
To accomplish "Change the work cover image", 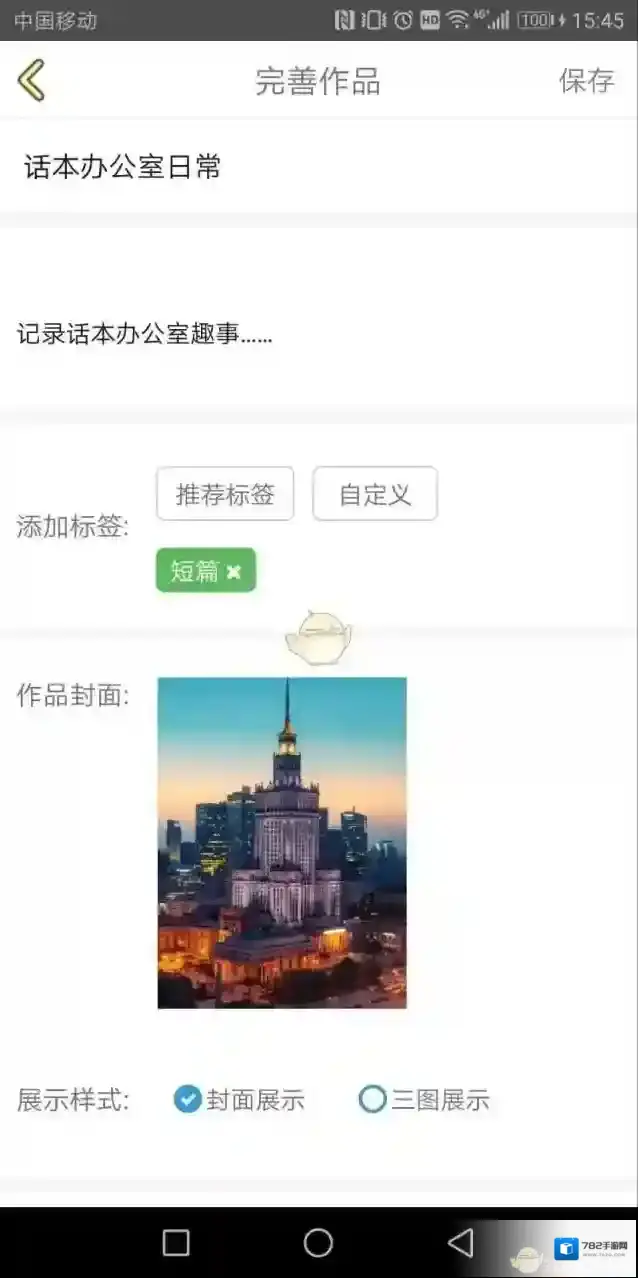I will pos(282,842).
